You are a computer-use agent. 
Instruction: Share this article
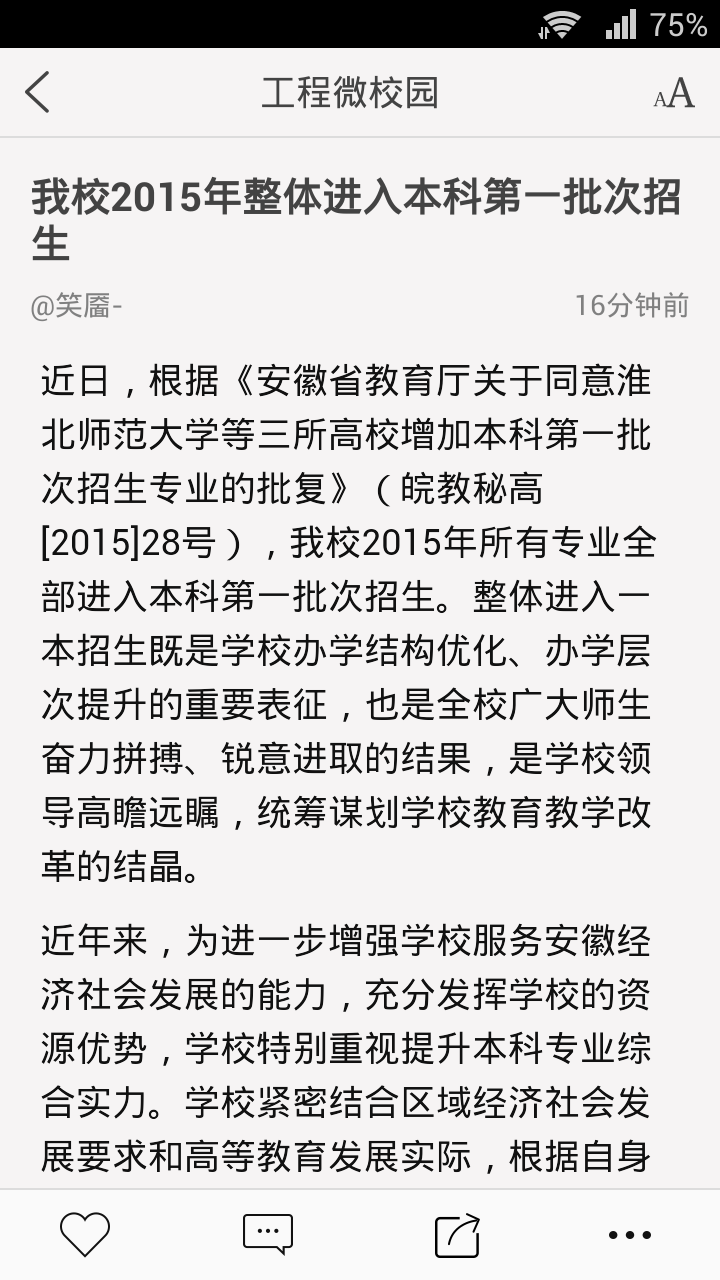458,1235
